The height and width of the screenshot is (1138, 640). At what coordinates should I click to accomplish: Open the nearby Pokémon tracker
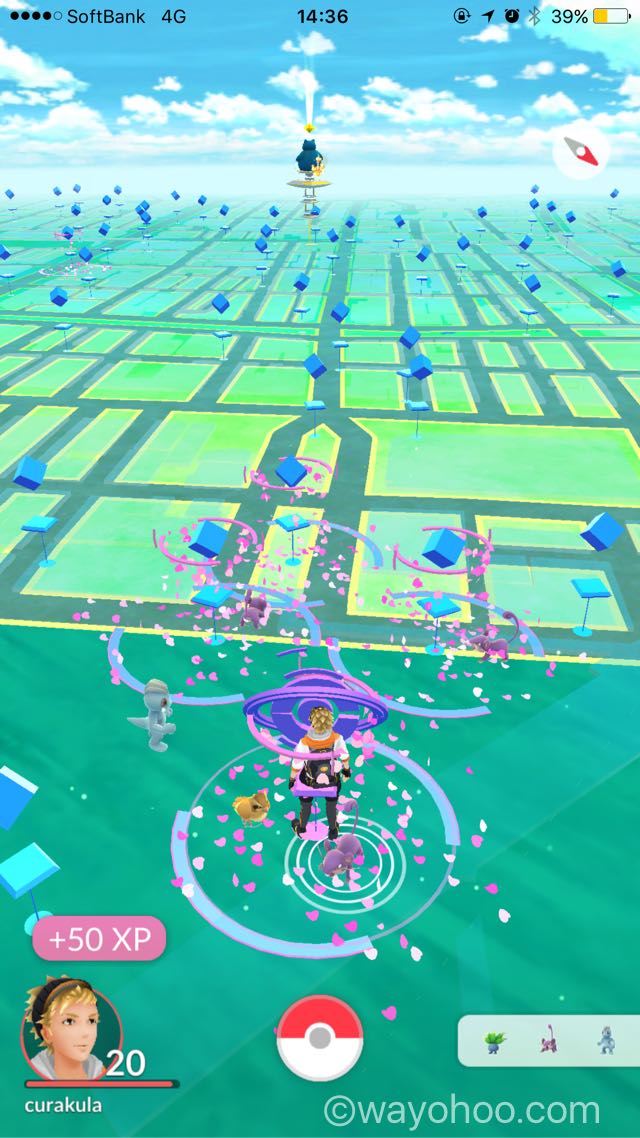[x=549, y=1041]
